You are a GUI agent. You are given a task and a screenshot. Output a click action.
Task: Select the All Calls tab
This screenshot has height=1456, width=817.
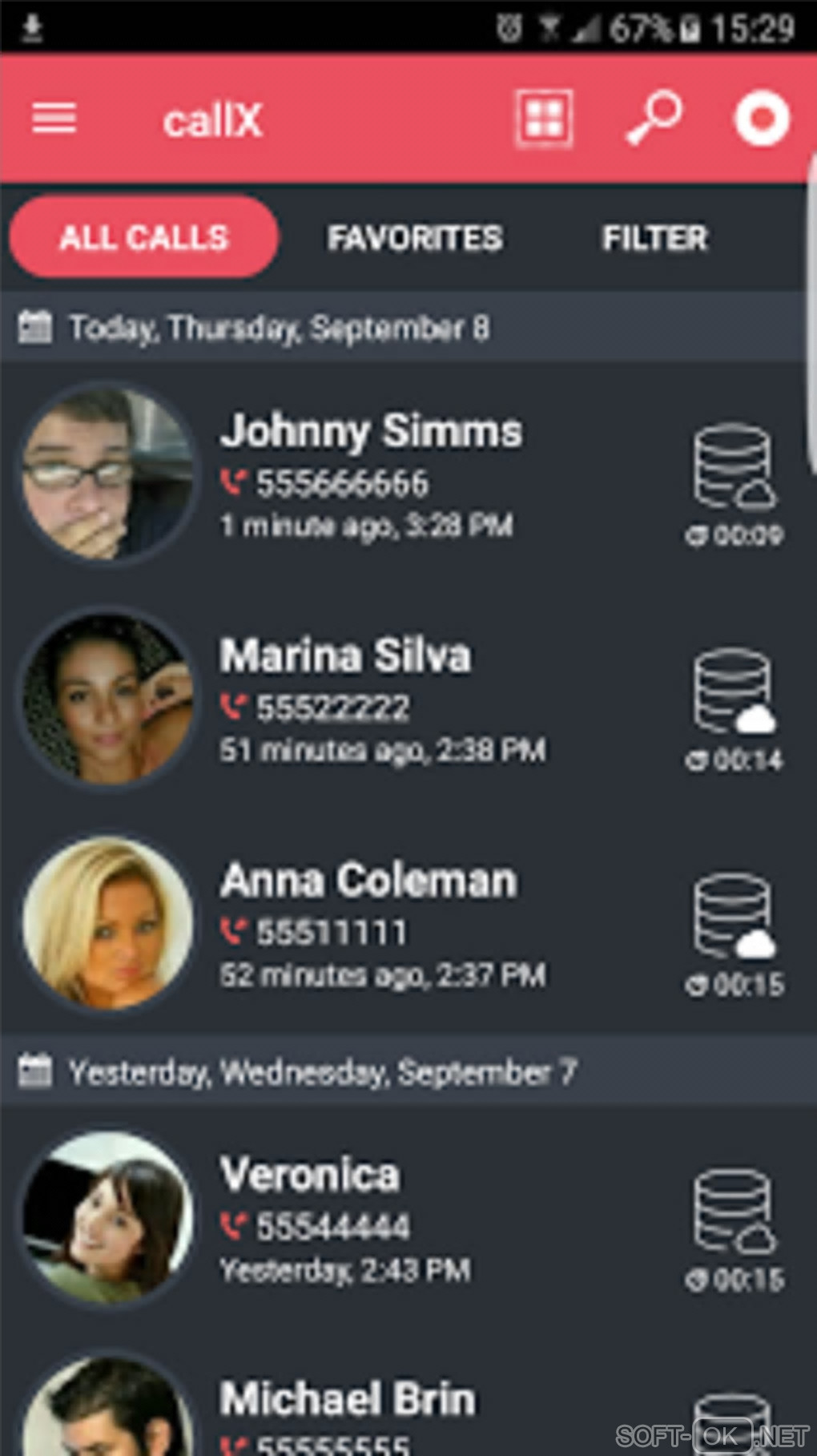coord(144,238)
